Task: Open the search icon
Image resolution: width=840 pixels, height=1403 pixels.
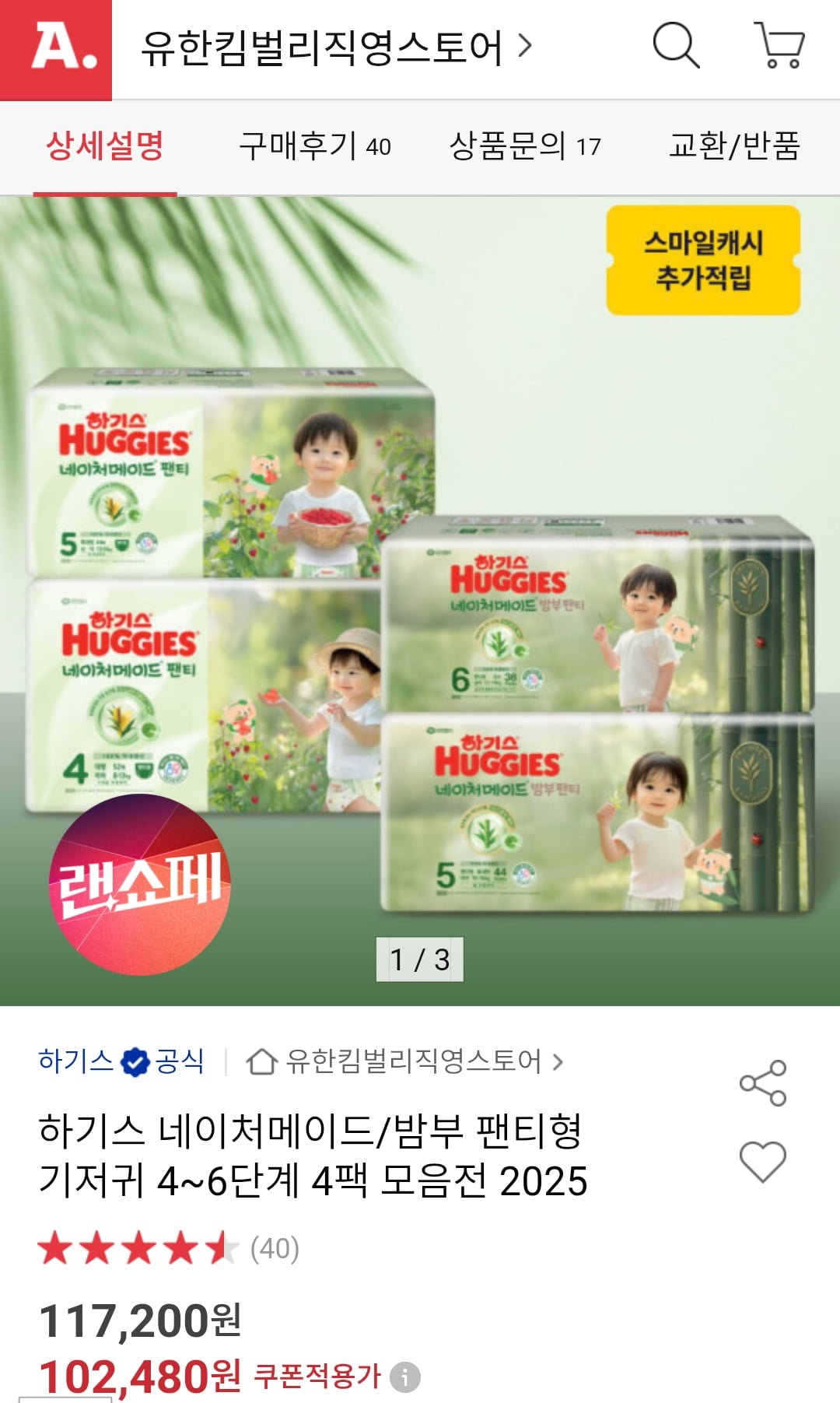Action: tap(675, 45)
